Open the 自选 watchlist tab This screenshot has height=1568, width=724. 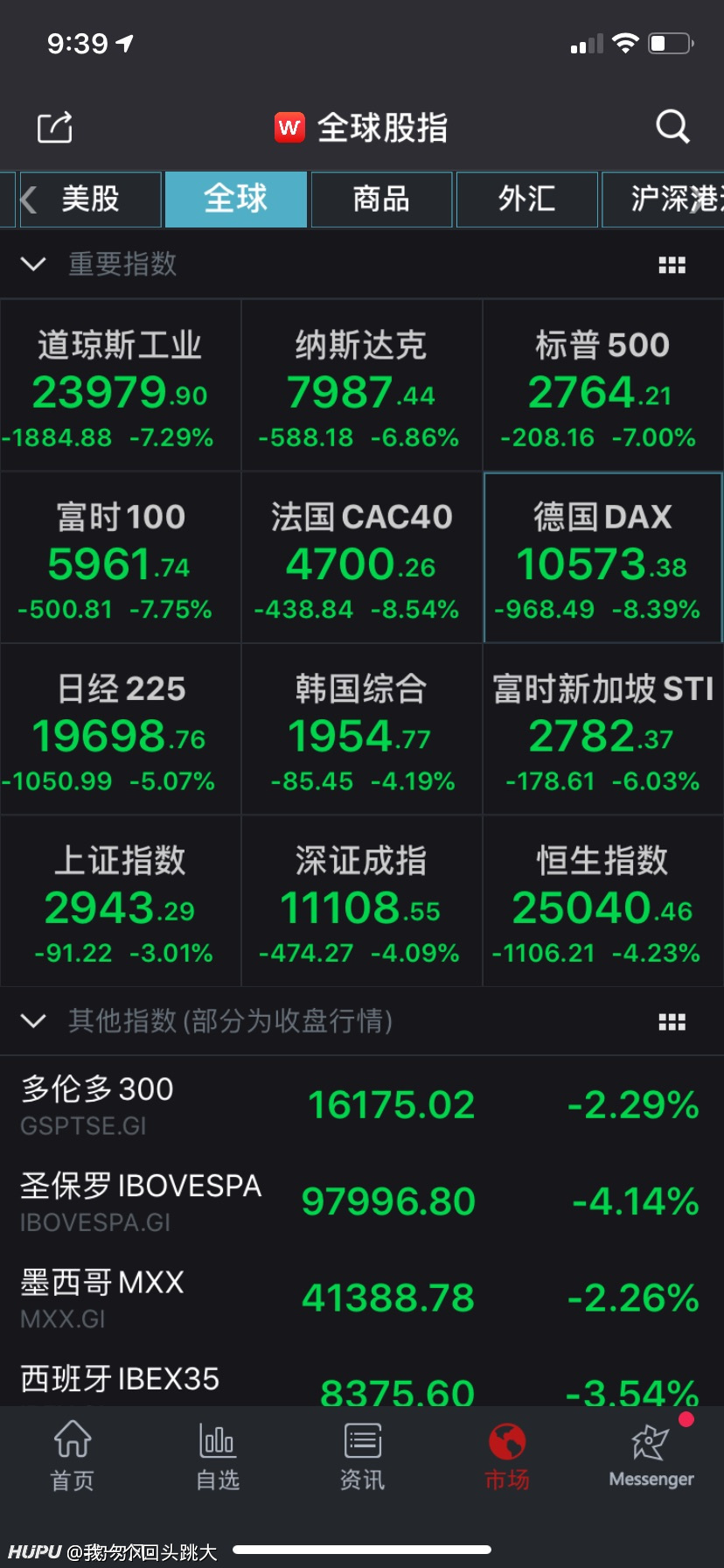point(218,1456)
